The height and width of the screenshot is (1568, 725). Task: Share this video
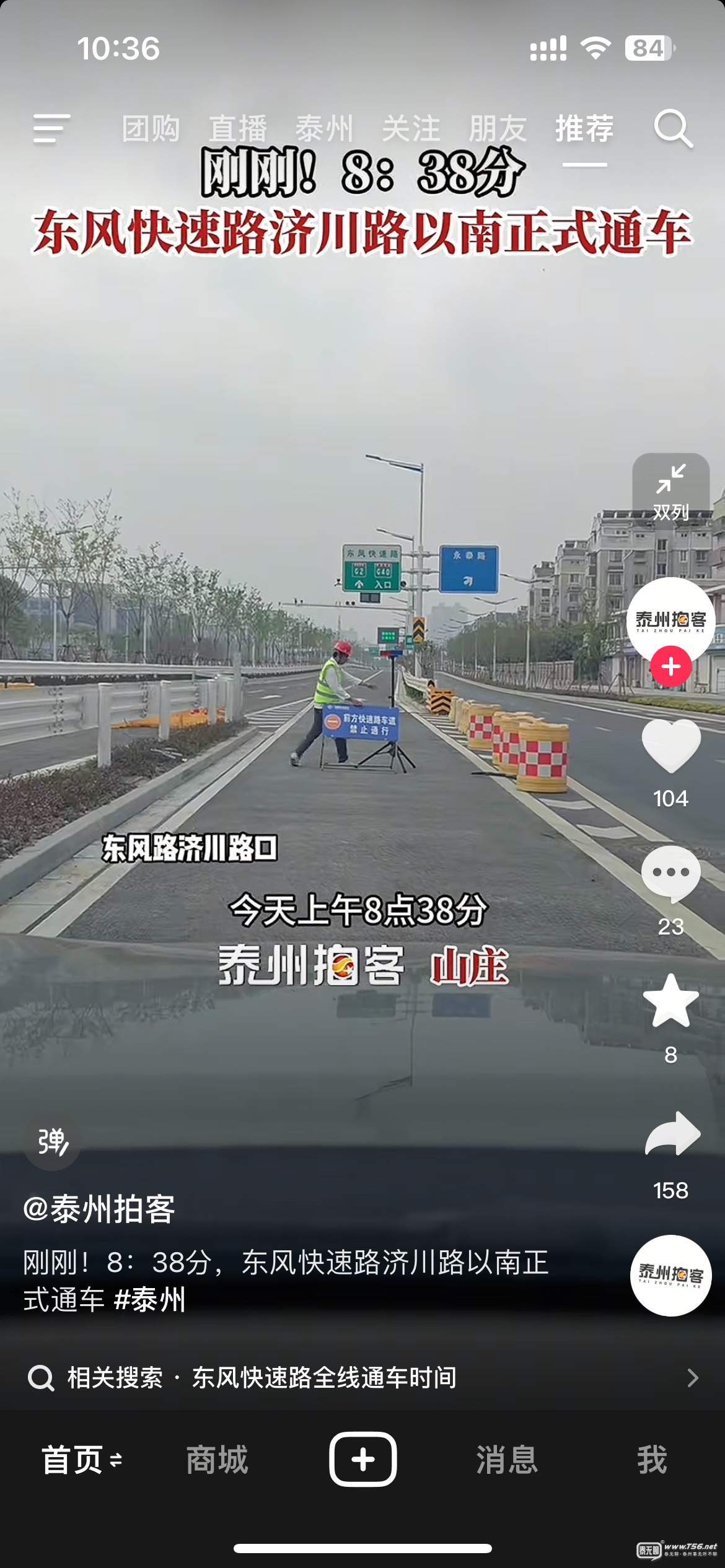coord(672,1135)
